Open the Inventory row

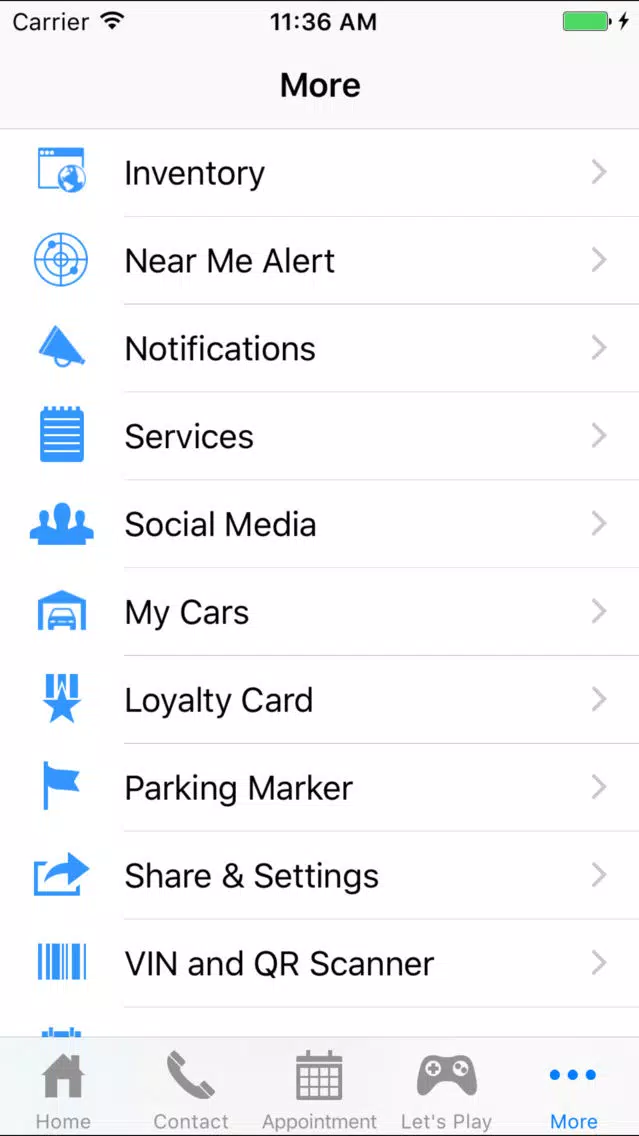click(320, 172)
